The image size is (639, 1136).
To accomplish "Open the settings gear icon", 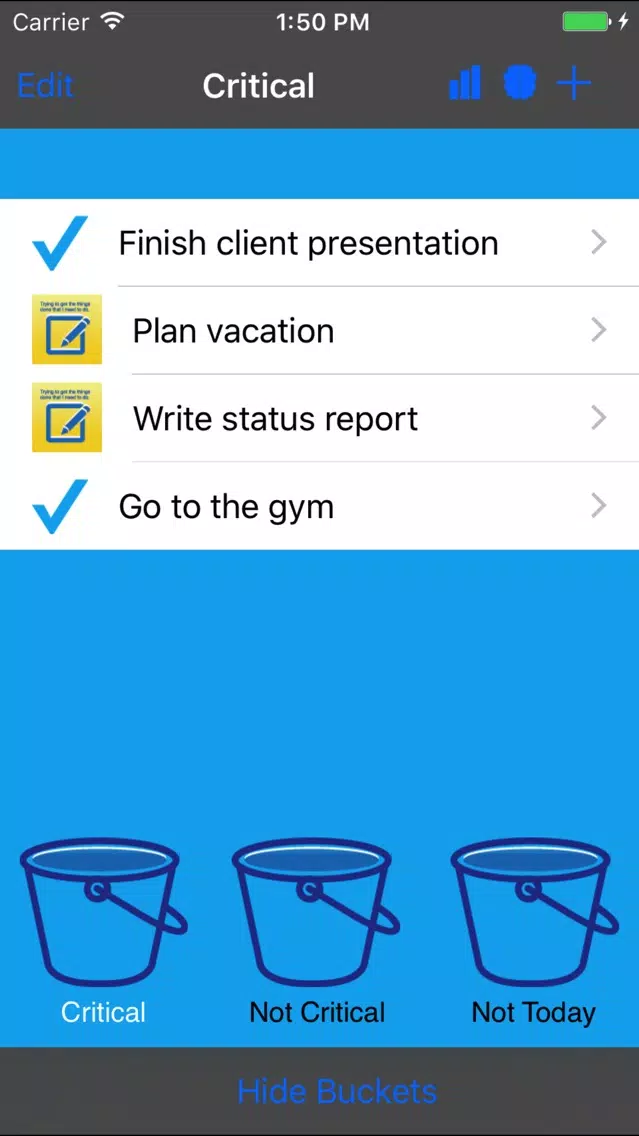I will 519,84.
